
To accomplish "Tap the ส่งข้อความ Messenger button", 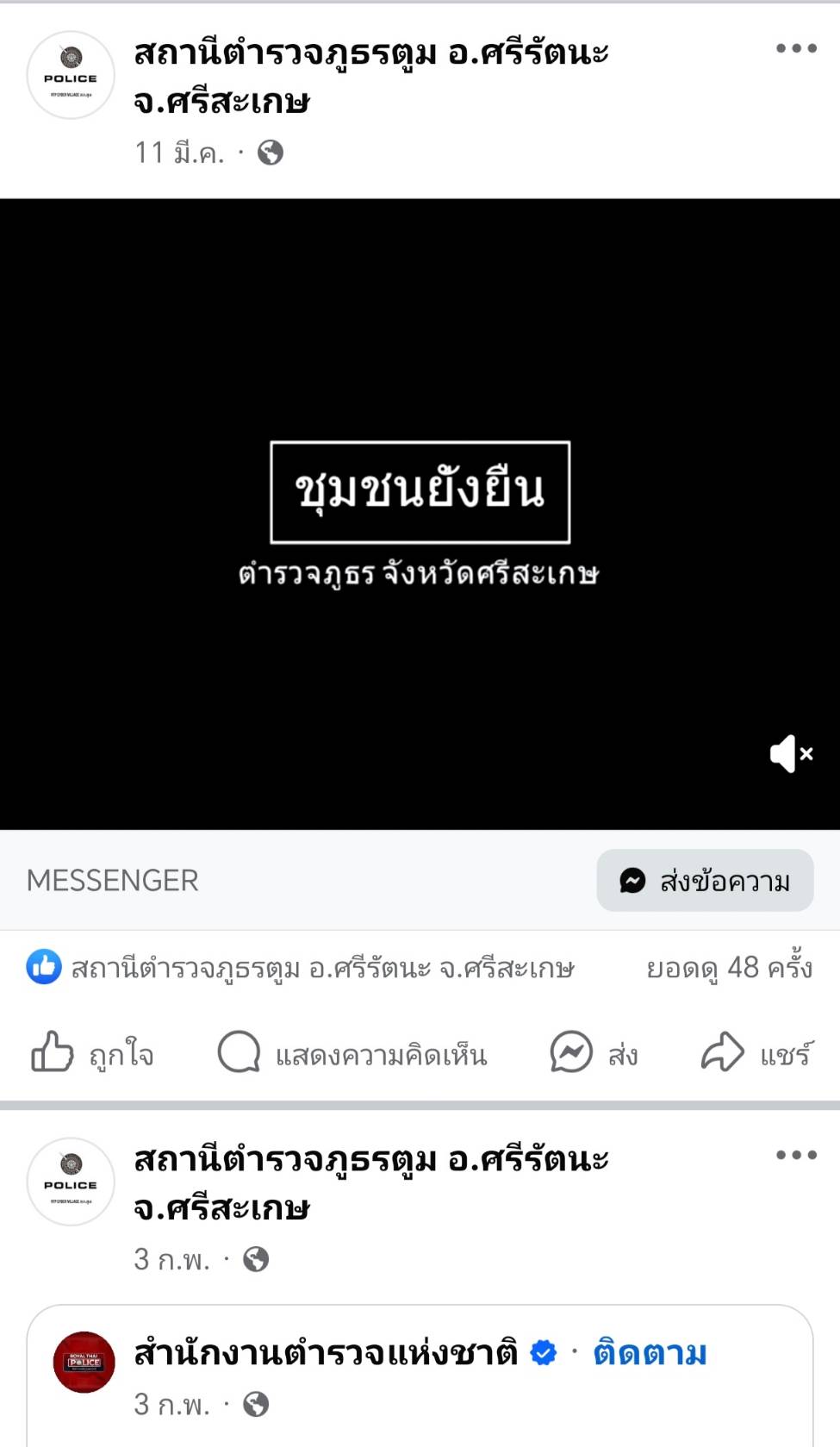I will coord(705,881).
